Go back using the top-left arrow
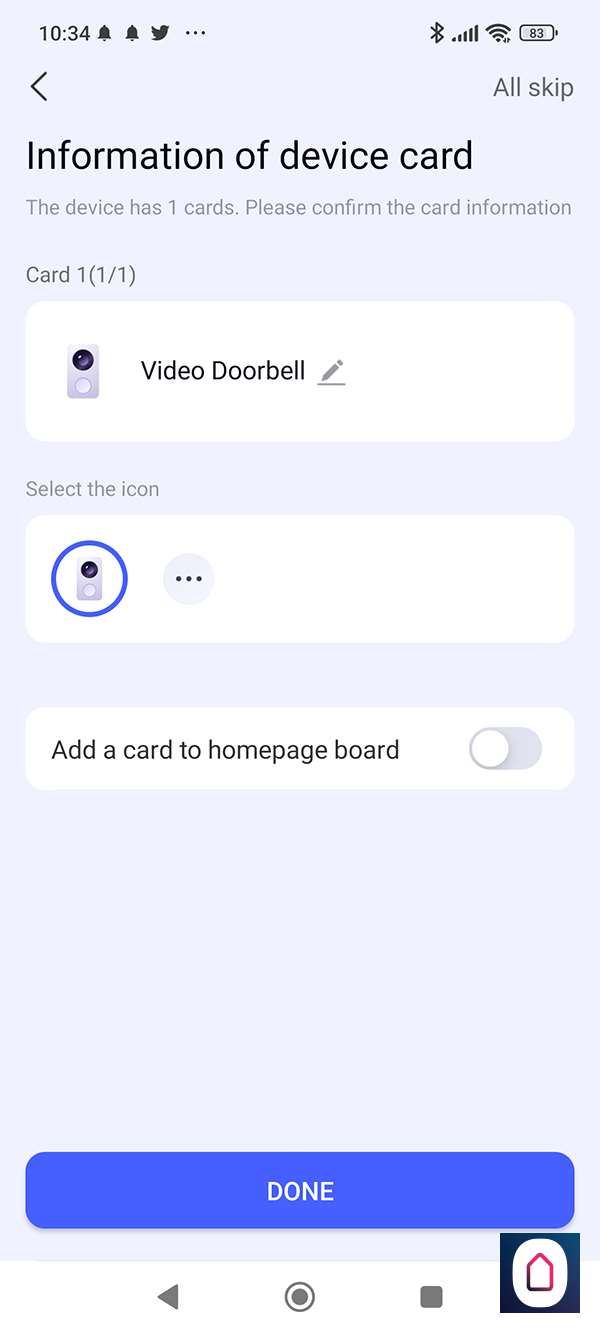Image resolution: width=600 pixels, height=1333 pixels. 39,87
